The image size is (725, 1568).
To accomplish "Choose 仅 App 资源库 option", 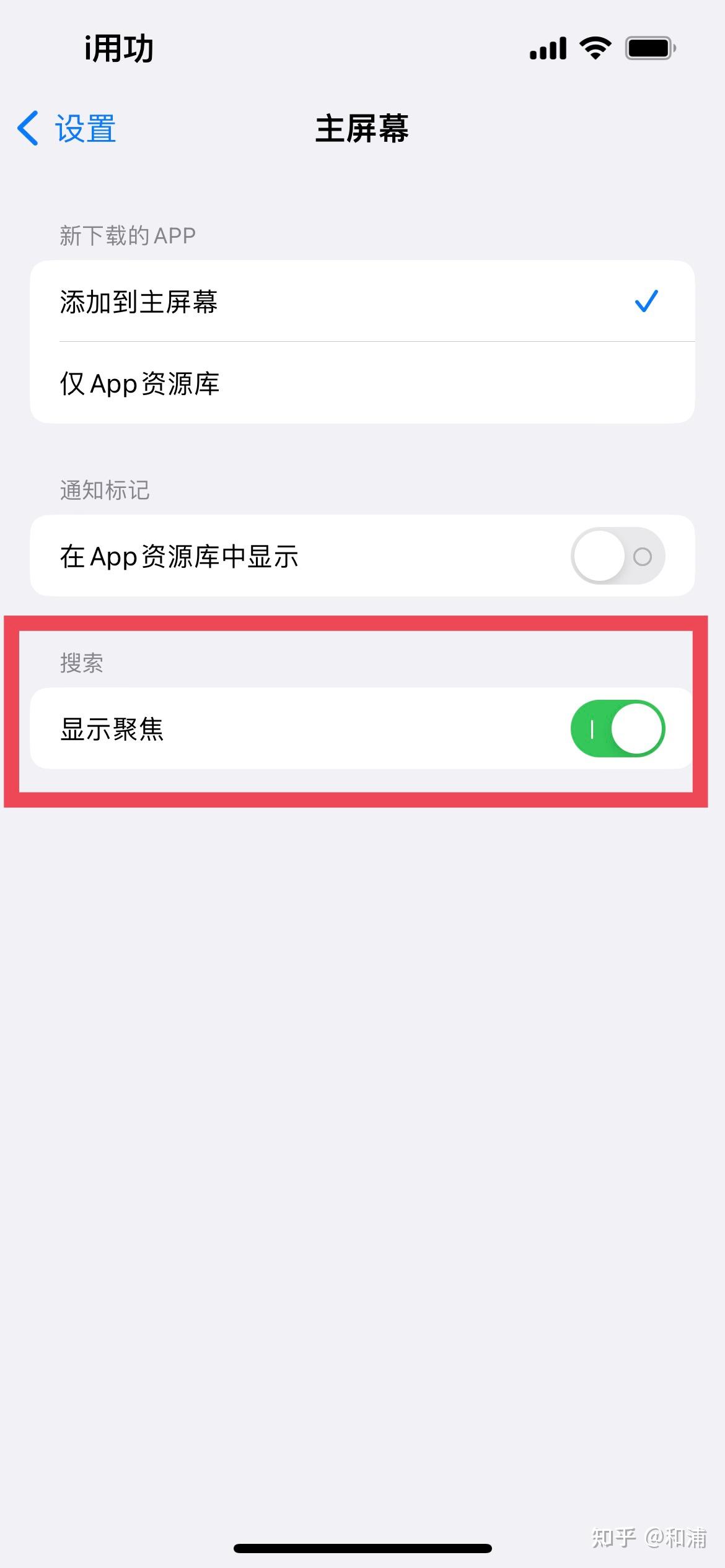I will 362,383.
